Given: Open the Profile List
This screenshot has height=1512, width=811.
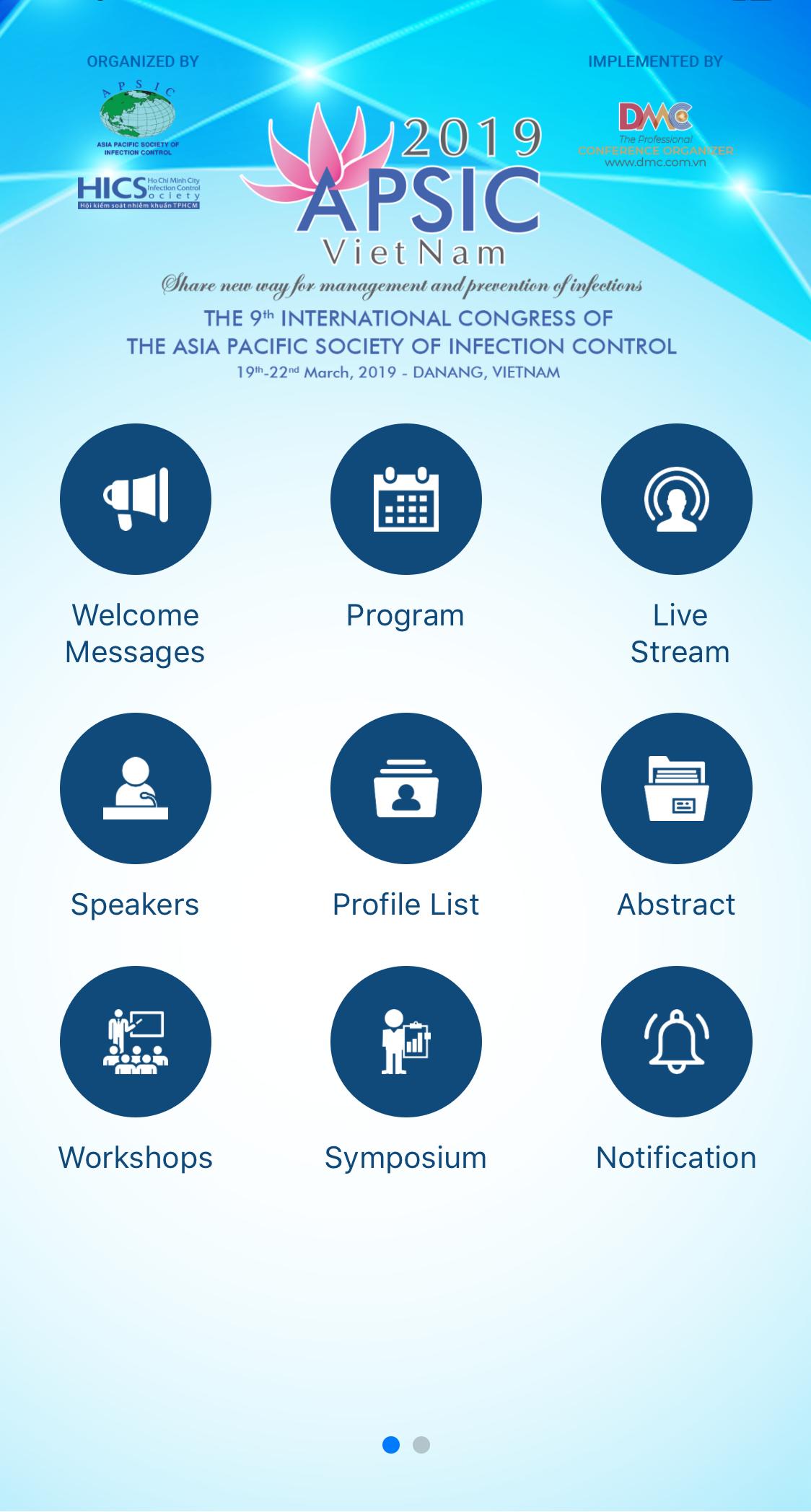Looking at the screenshot, I should pyautogui.click(x=405, y=788).
